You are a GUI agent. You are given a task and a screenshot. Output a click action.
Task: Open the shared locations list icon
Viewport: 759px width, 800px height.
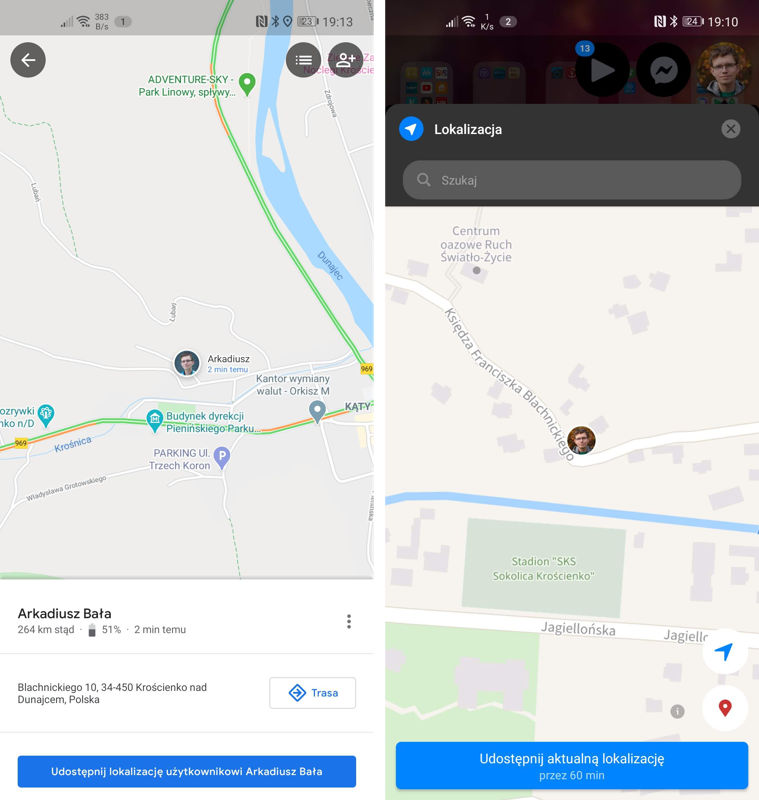click(x=304, y=60)
